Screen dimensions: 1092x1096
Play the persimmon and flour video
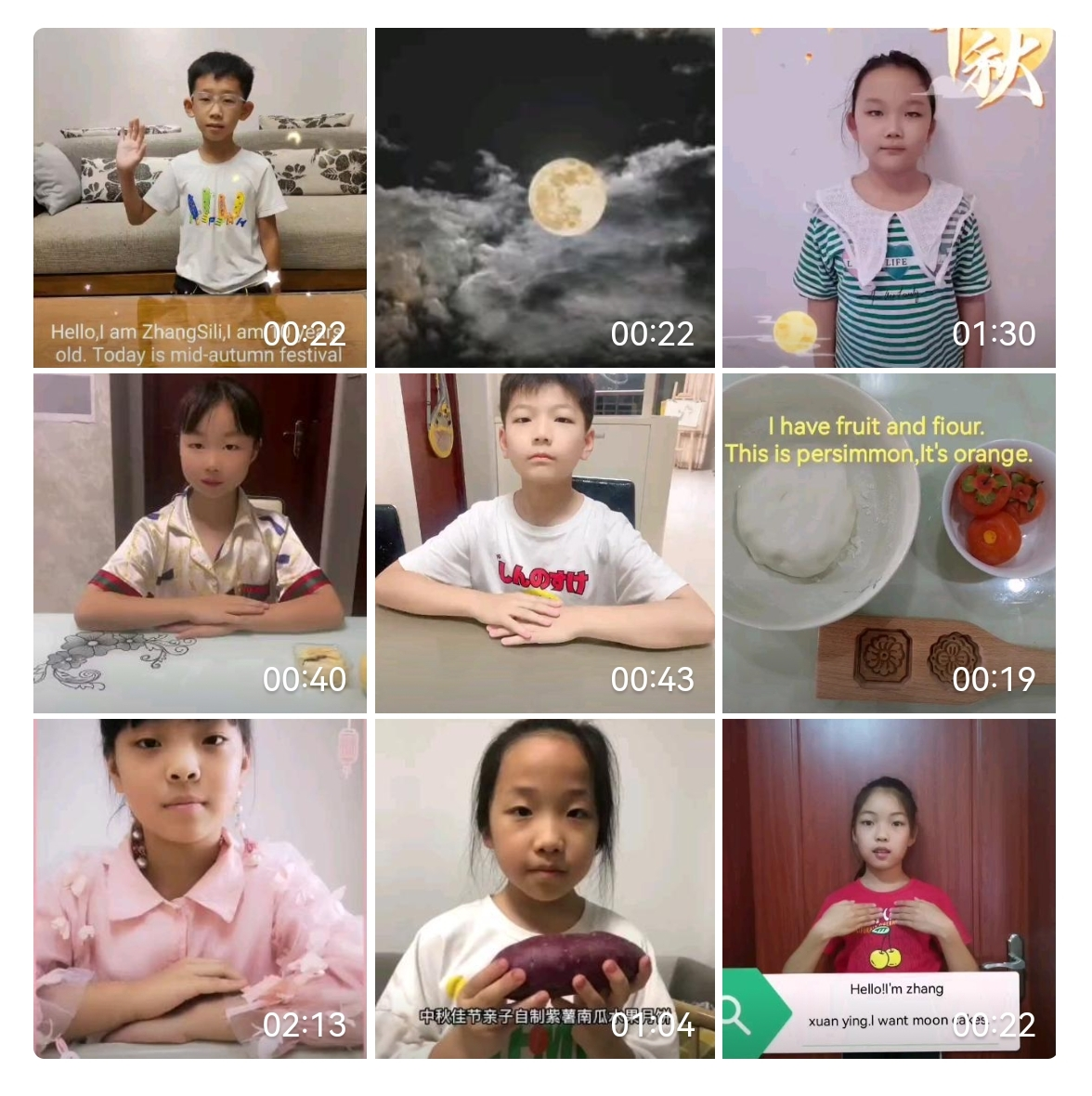[x=889, y=543]
